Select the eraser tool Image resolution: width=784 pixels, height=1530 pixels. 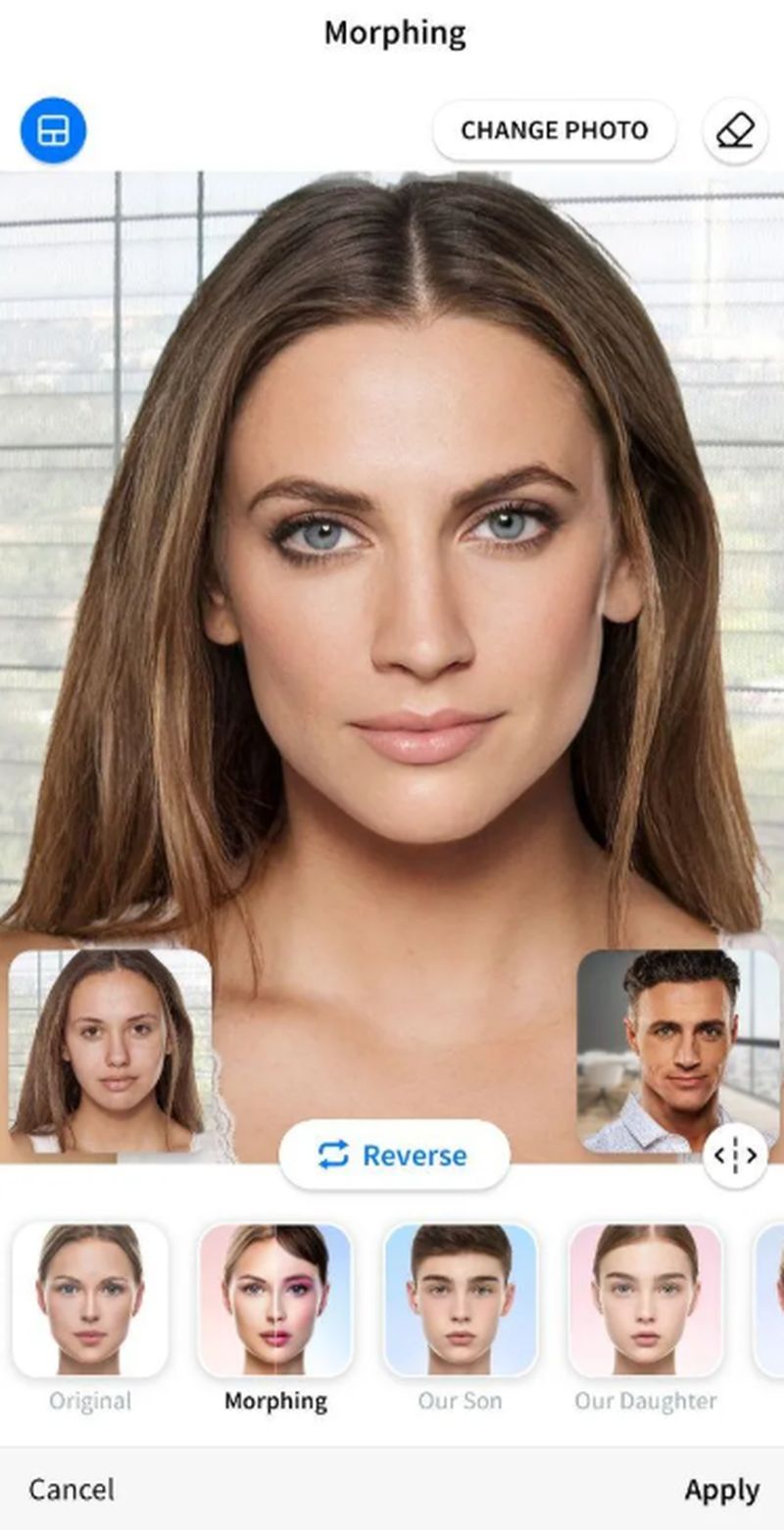(x=735, y=130)
